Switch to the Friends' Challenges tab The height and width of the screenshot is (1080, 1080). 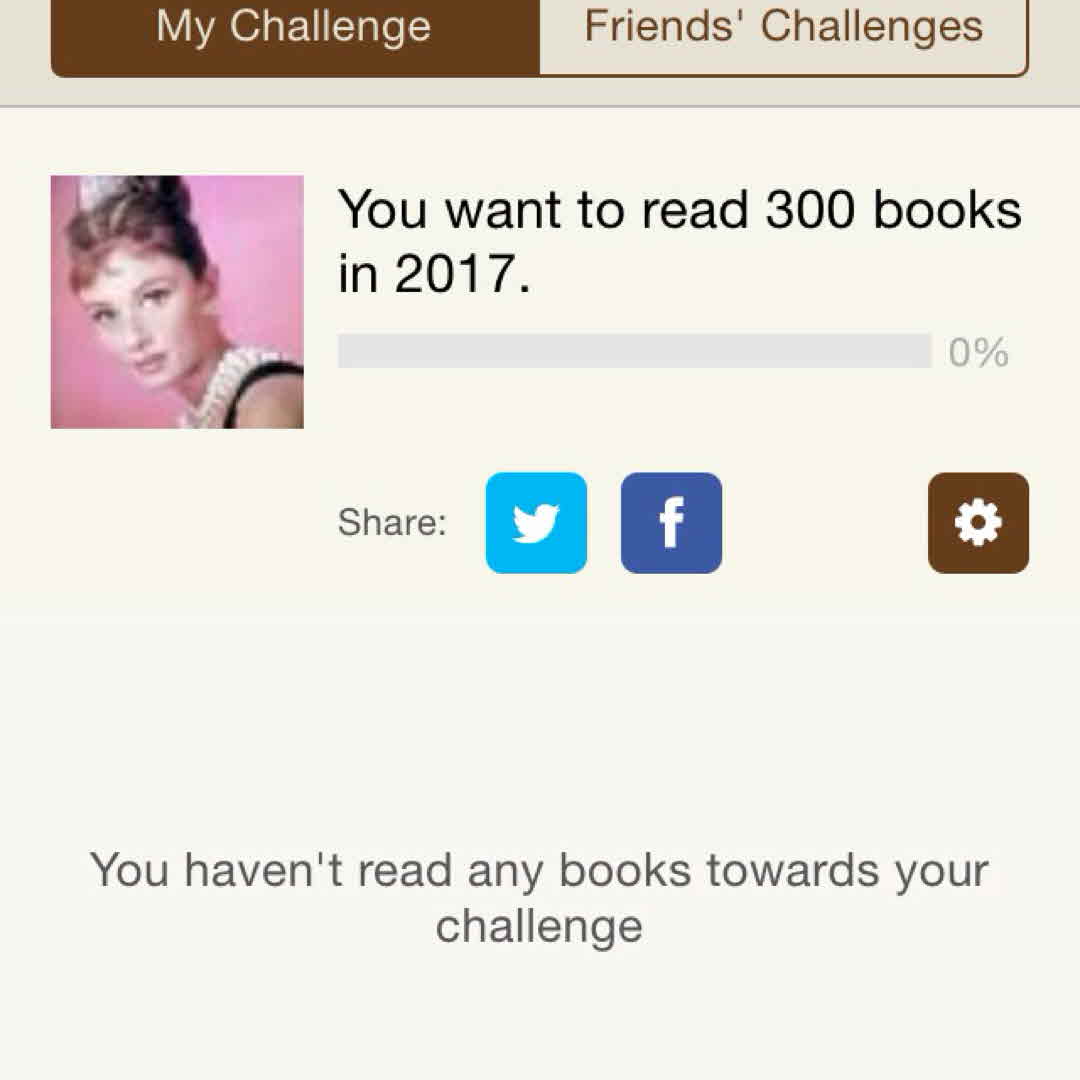coord(783,30)
